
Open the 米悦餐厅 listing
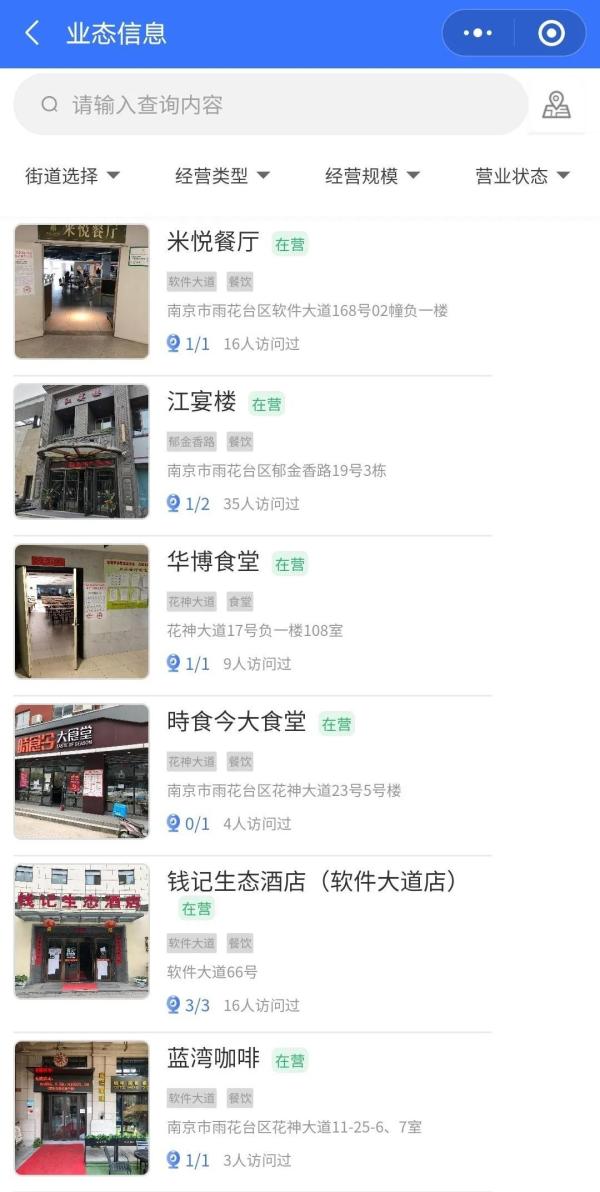tap(213, 242)
